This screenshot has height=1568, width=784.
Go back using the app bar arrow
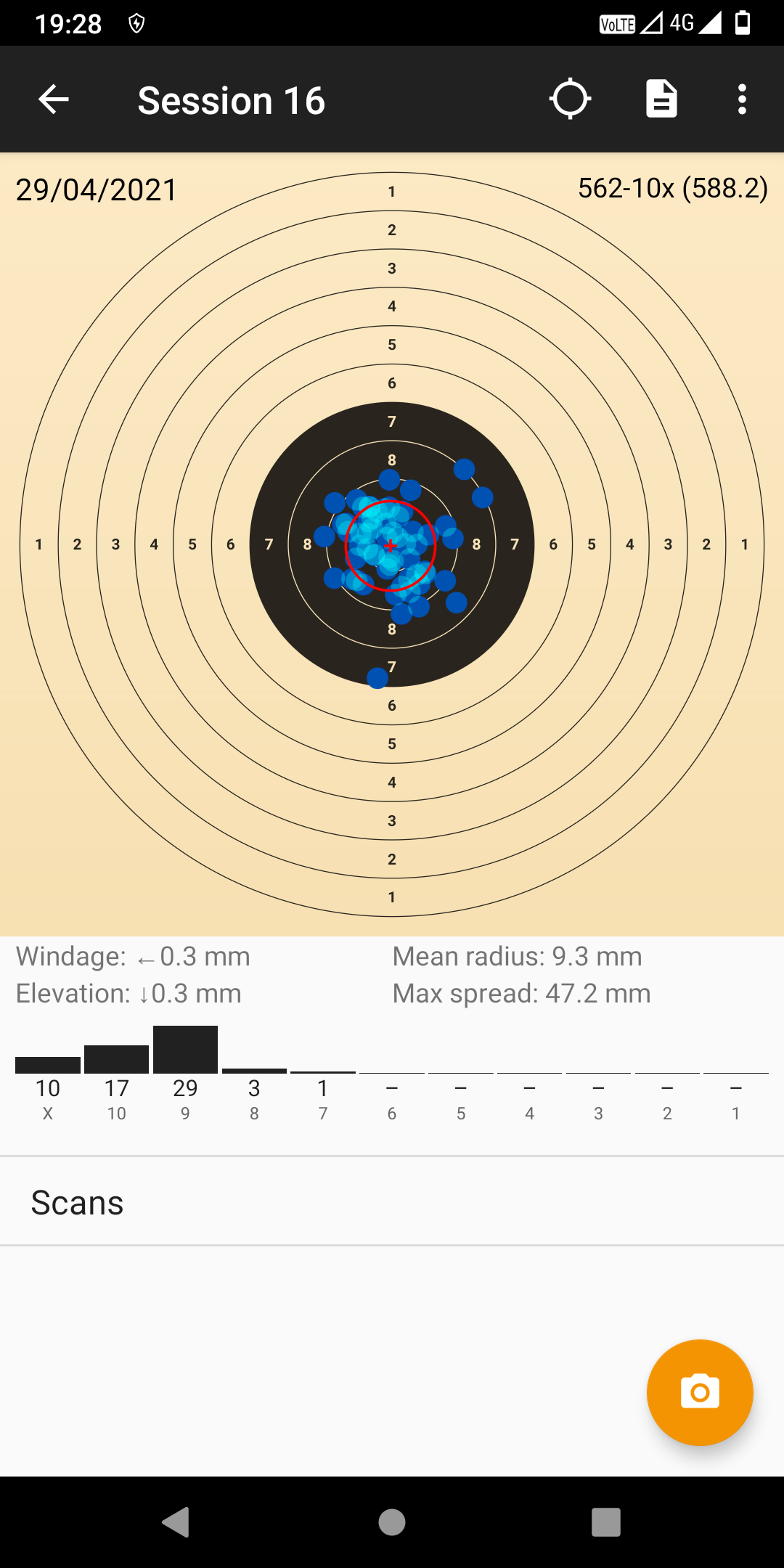[x=54, y=99]
